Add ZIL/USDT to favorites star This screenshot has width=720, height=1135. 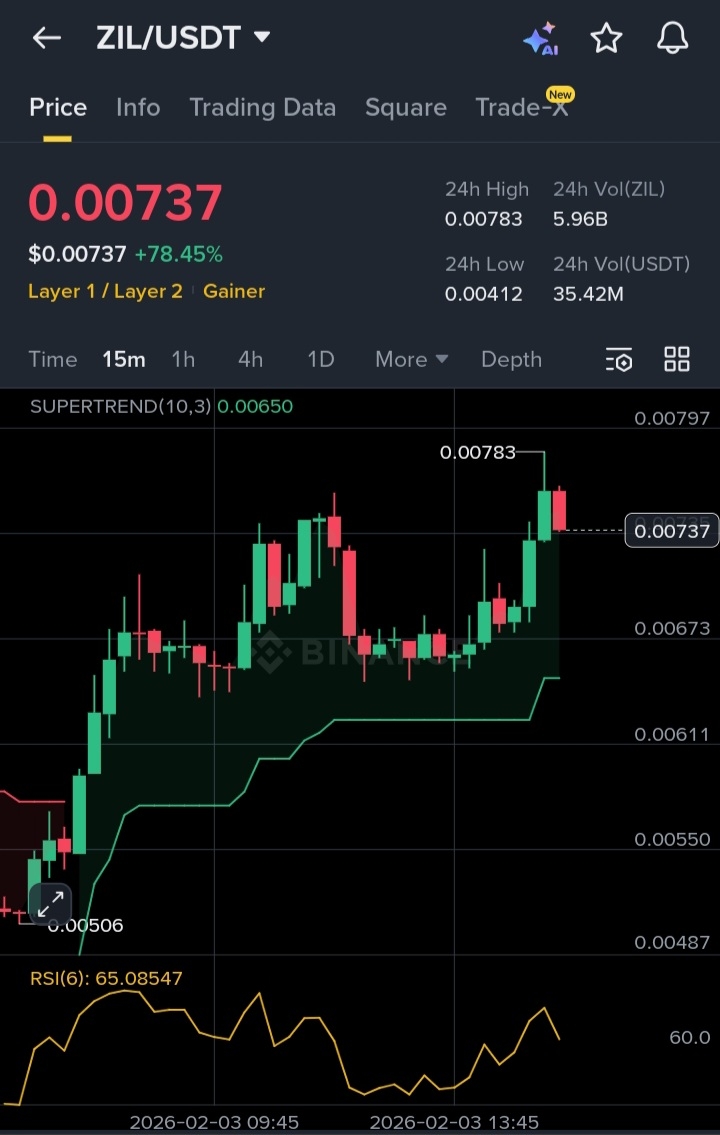click(606, 38)
